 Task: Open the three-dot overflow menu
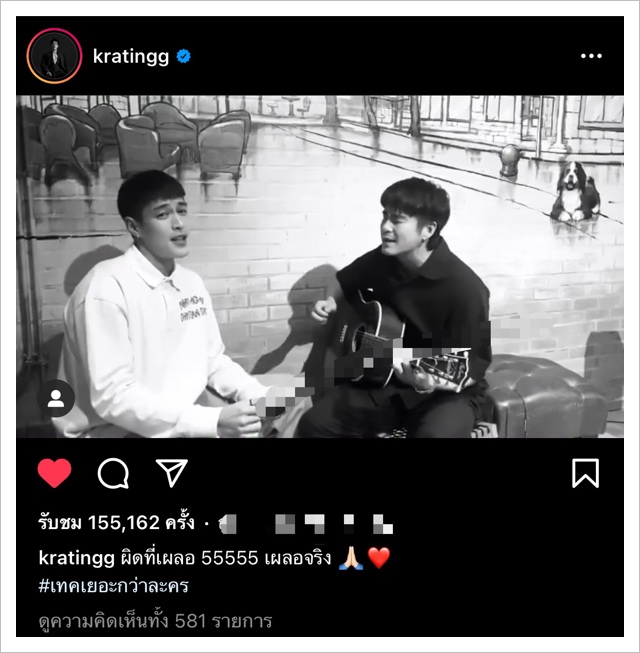coord(591,56)
